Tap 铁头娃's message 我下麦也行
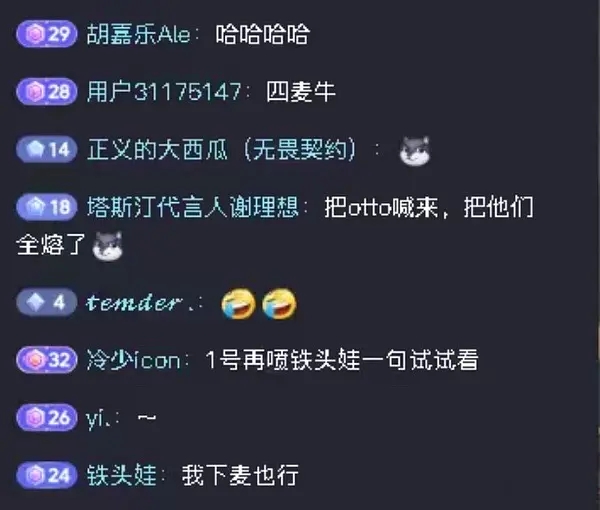600x510 pixels. pos(240,475)
